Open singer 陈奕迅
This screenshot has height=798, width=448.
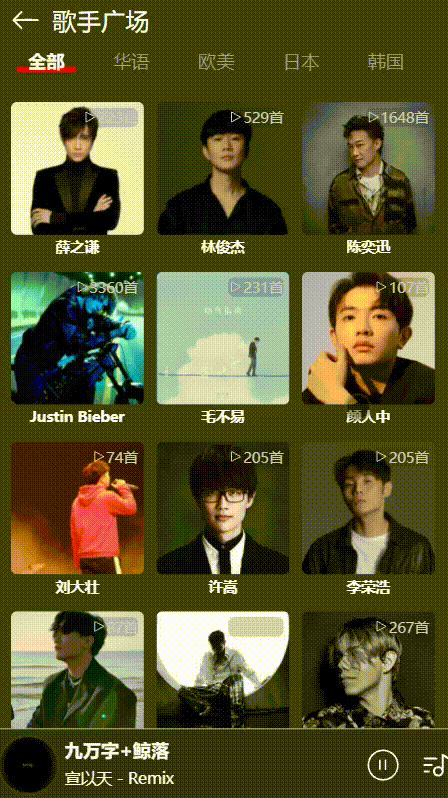pyautogui.click(x=369, y=178)
